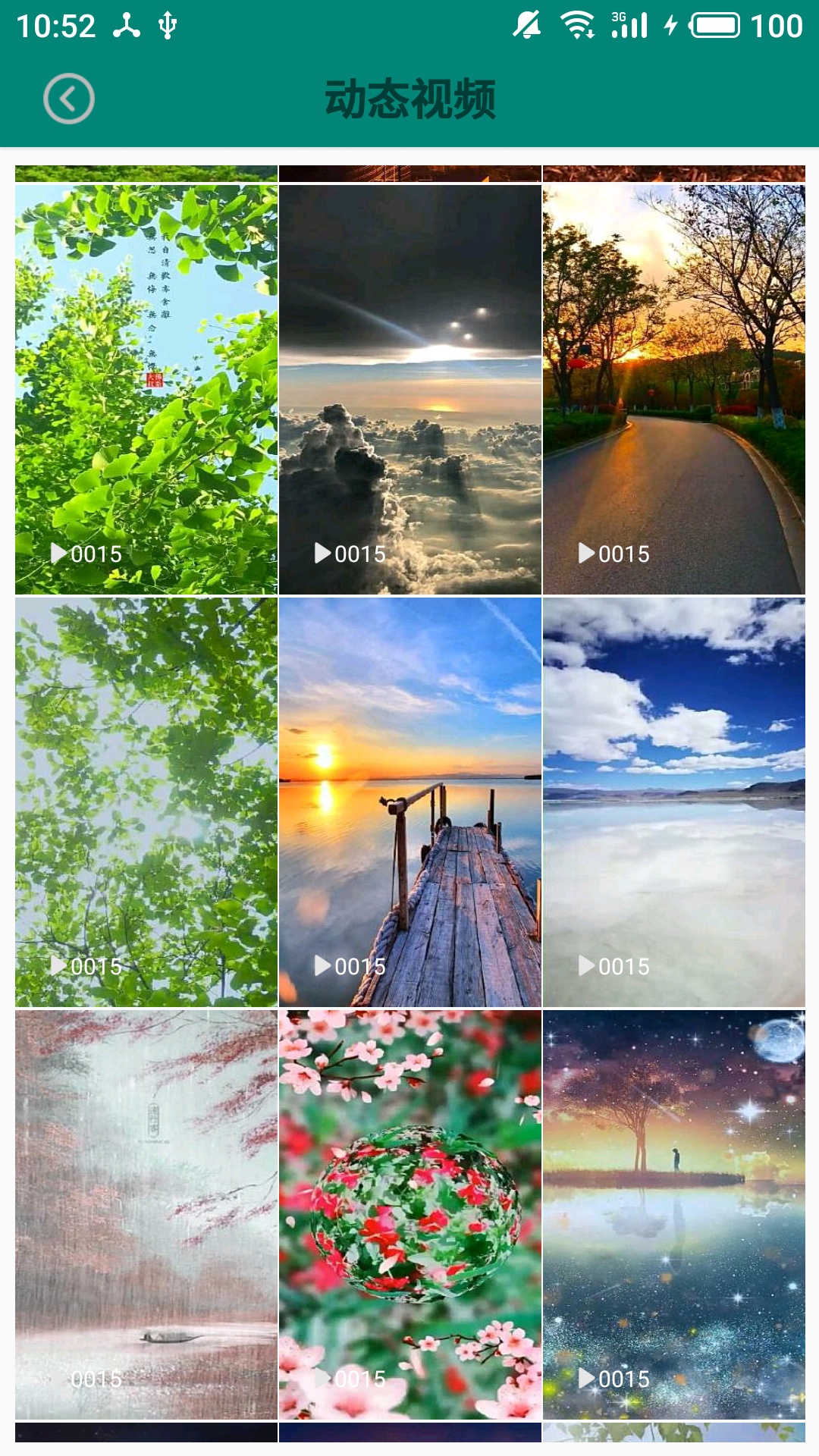Play the dark clouds sunset video

(410, 389)
